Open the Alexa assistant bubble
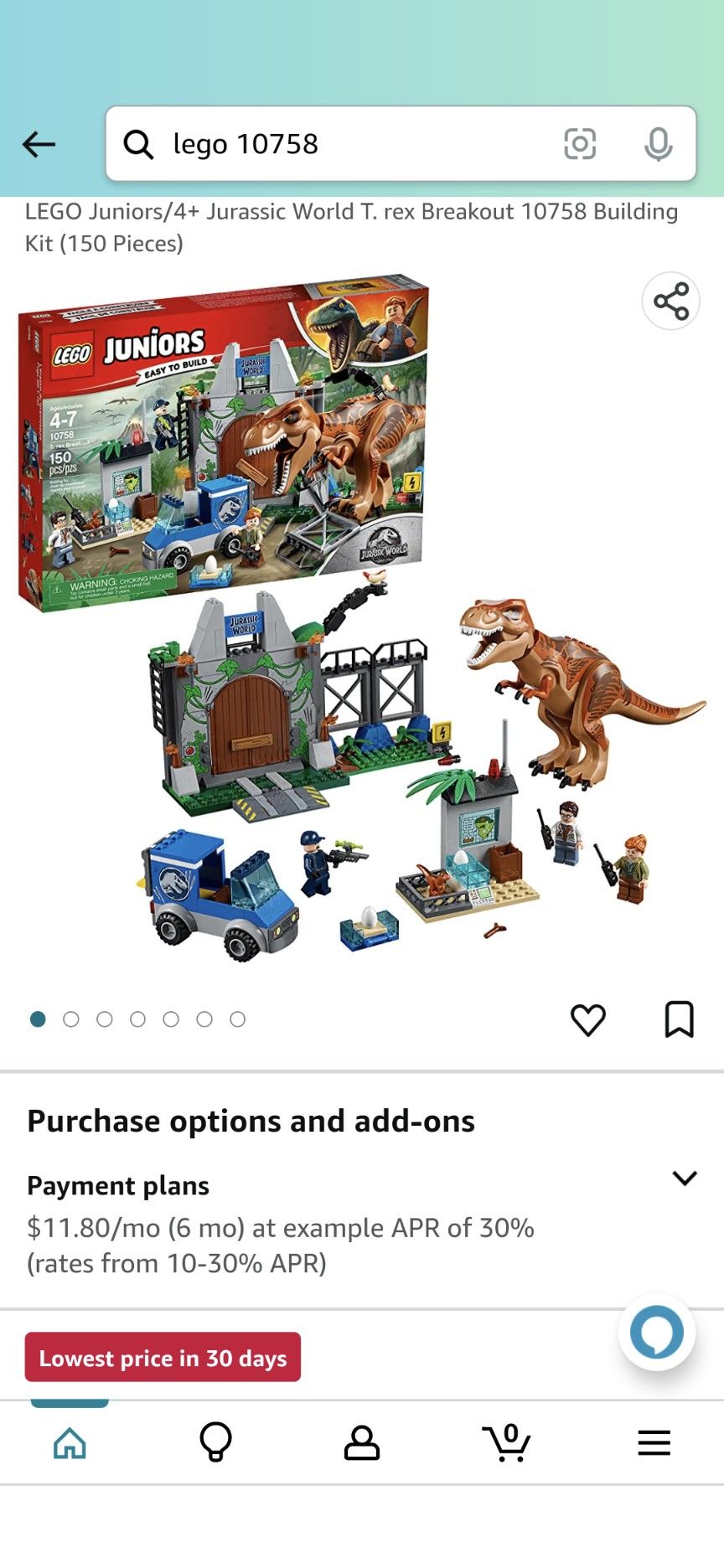This screenshot has width=724, height=1568. pyautogui.click(x=657, y=1332)
